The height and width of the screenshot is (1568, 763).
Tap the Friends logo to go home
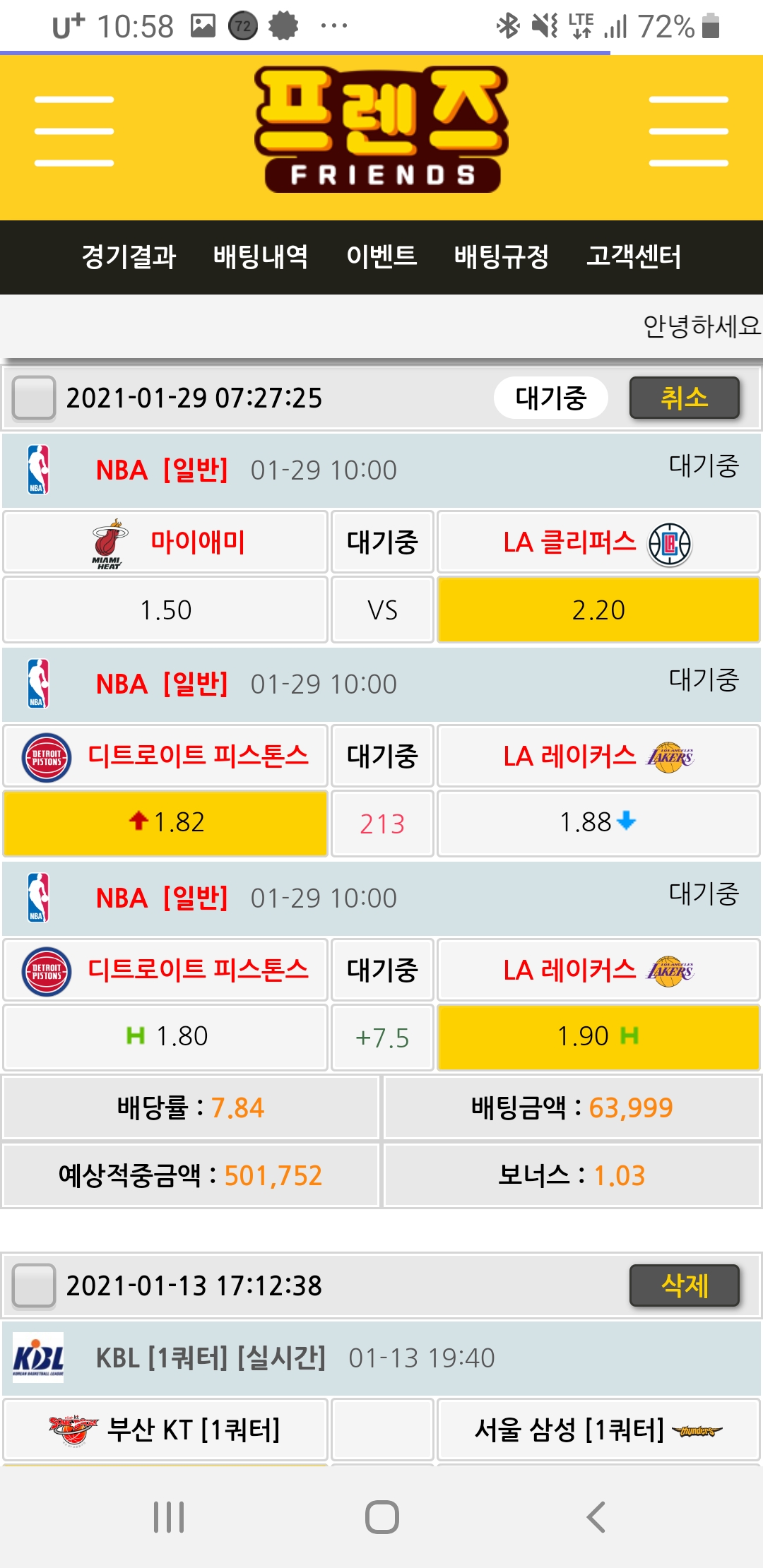(381, 131)
